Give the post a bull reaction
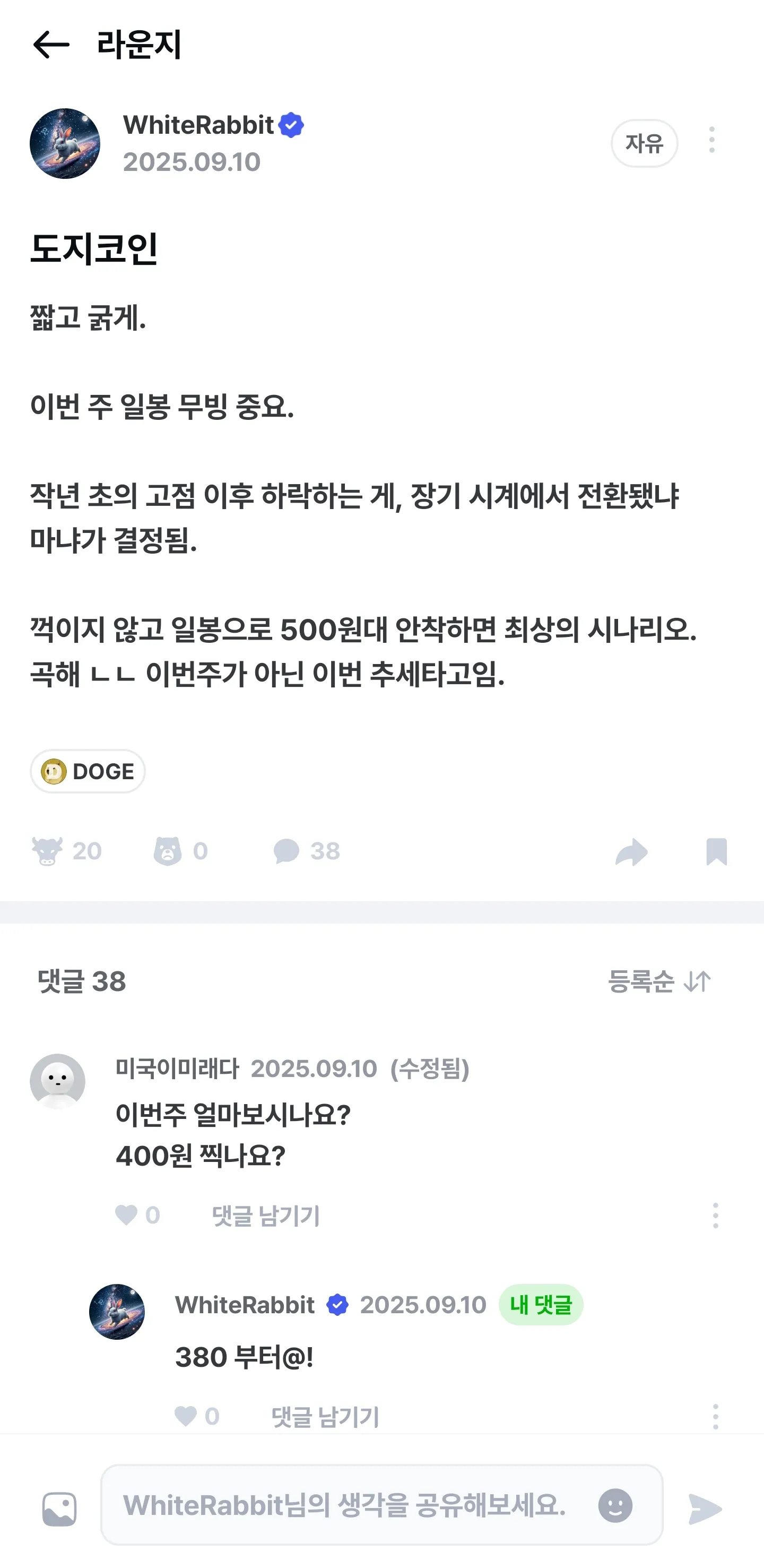The image size is (764, 1568). point(47,850)
